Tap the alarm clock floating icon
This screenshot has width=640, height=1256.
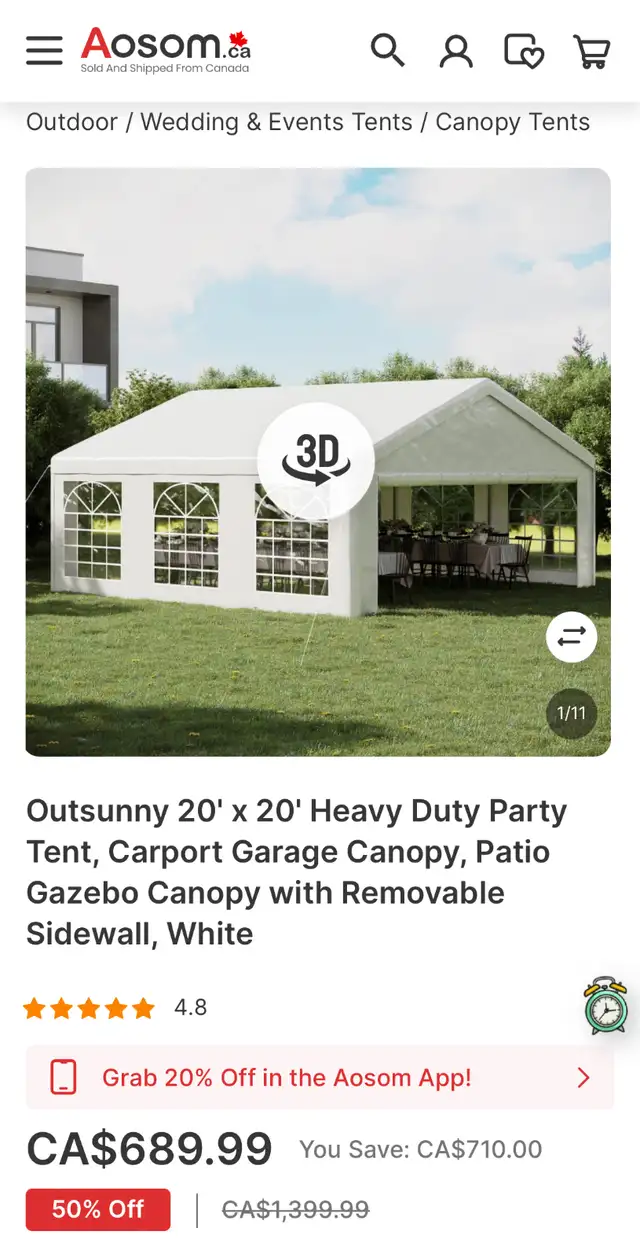[x=606, y=1006]
